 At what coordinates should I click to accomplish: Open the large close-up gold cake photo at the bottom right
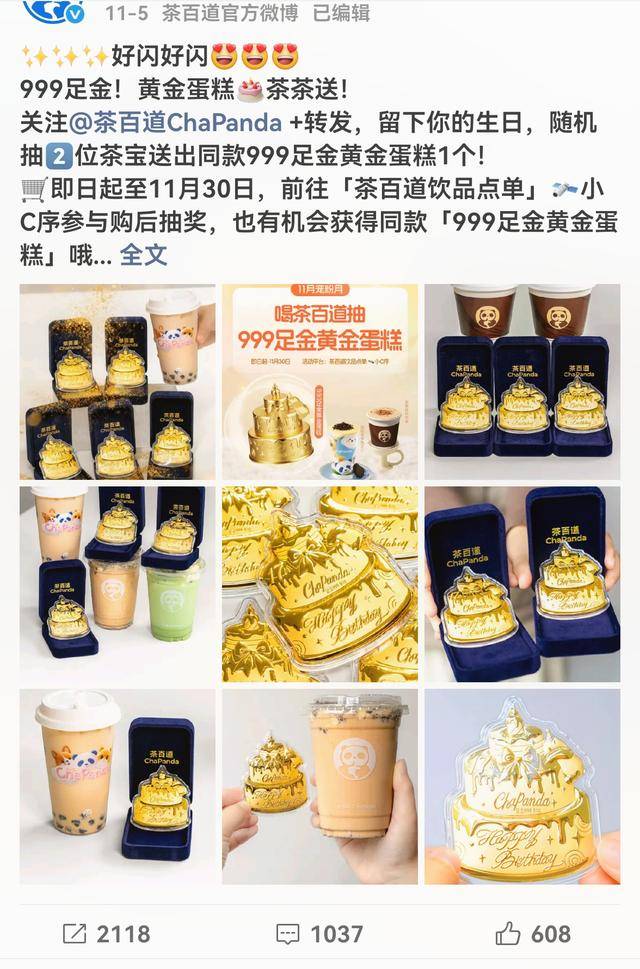[522, 785]
